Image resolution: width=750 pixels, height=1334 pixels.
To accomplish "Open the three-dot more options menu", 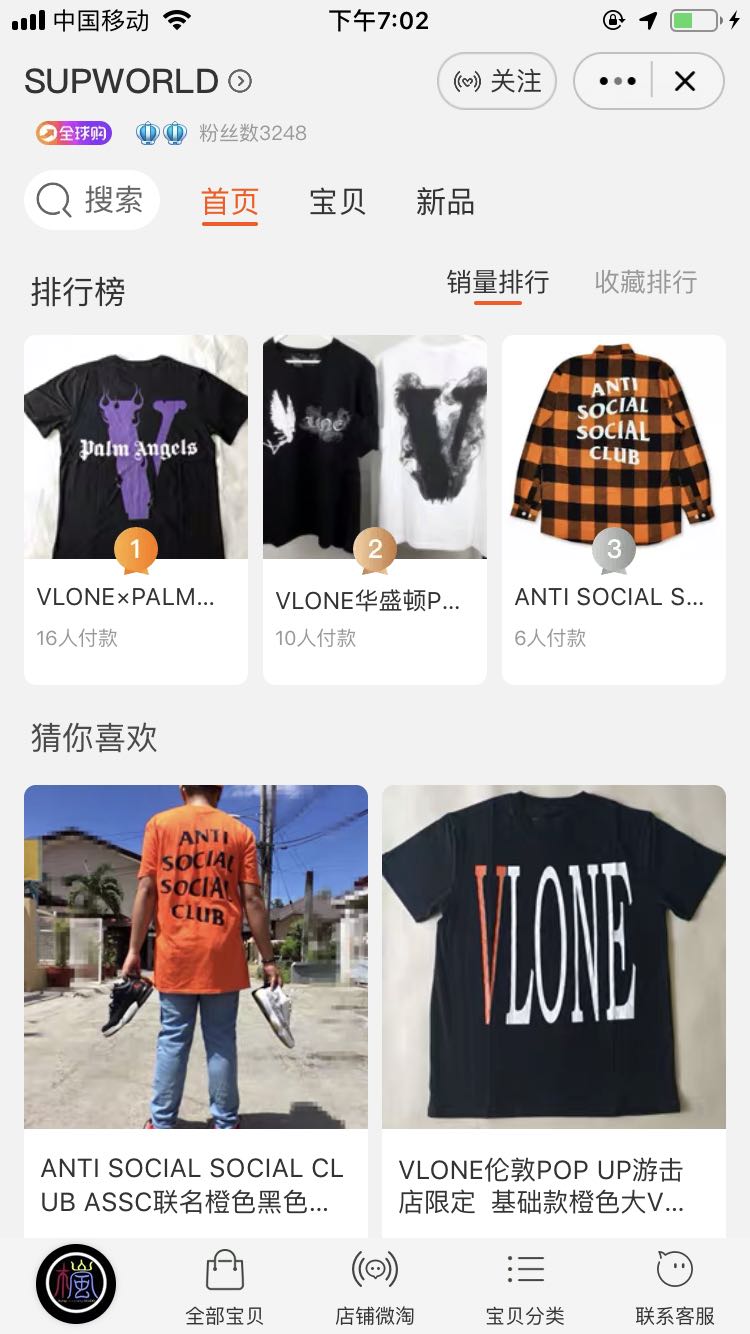I will coord(617,81).
